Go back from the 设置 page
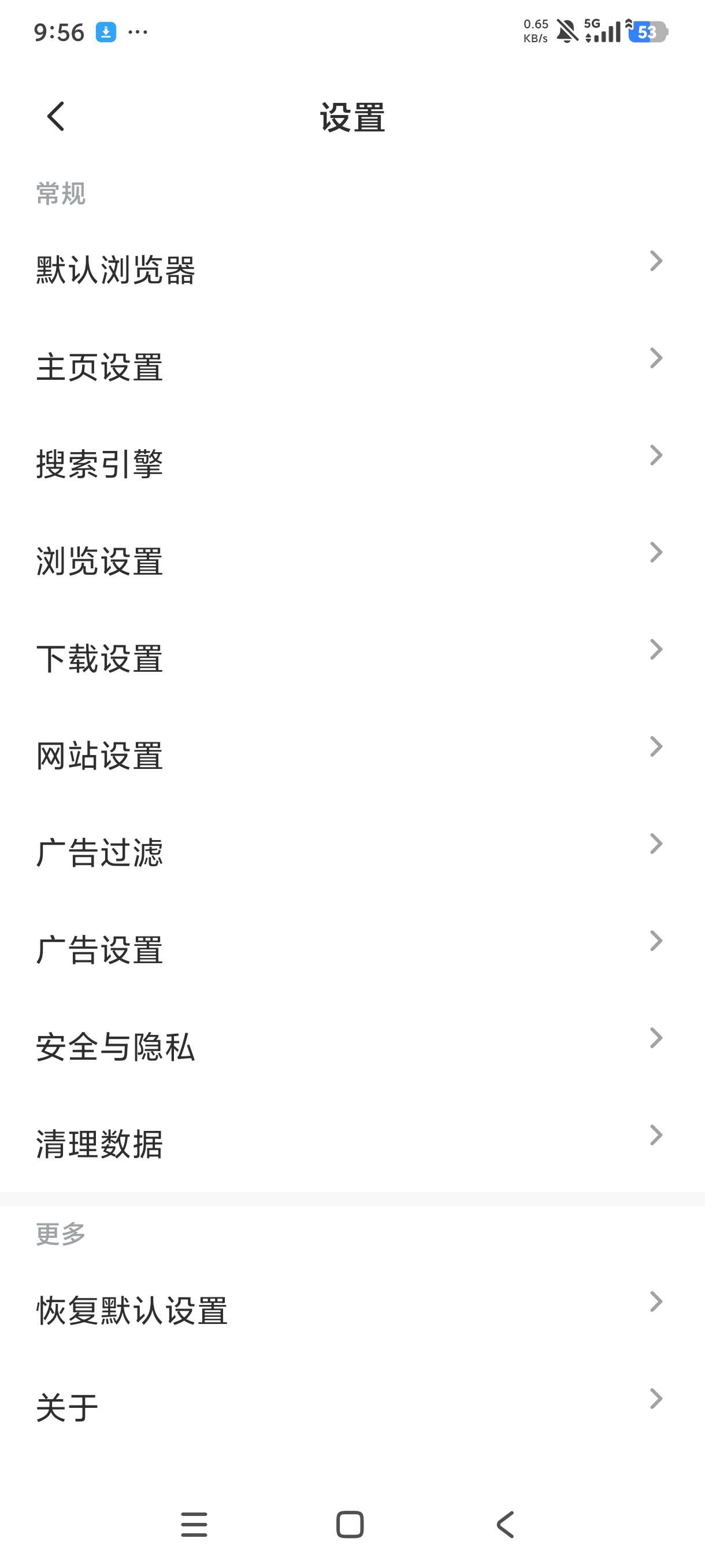Image resolution: width=705 pixels, height=1568 pixels. [x=56, y=116]
